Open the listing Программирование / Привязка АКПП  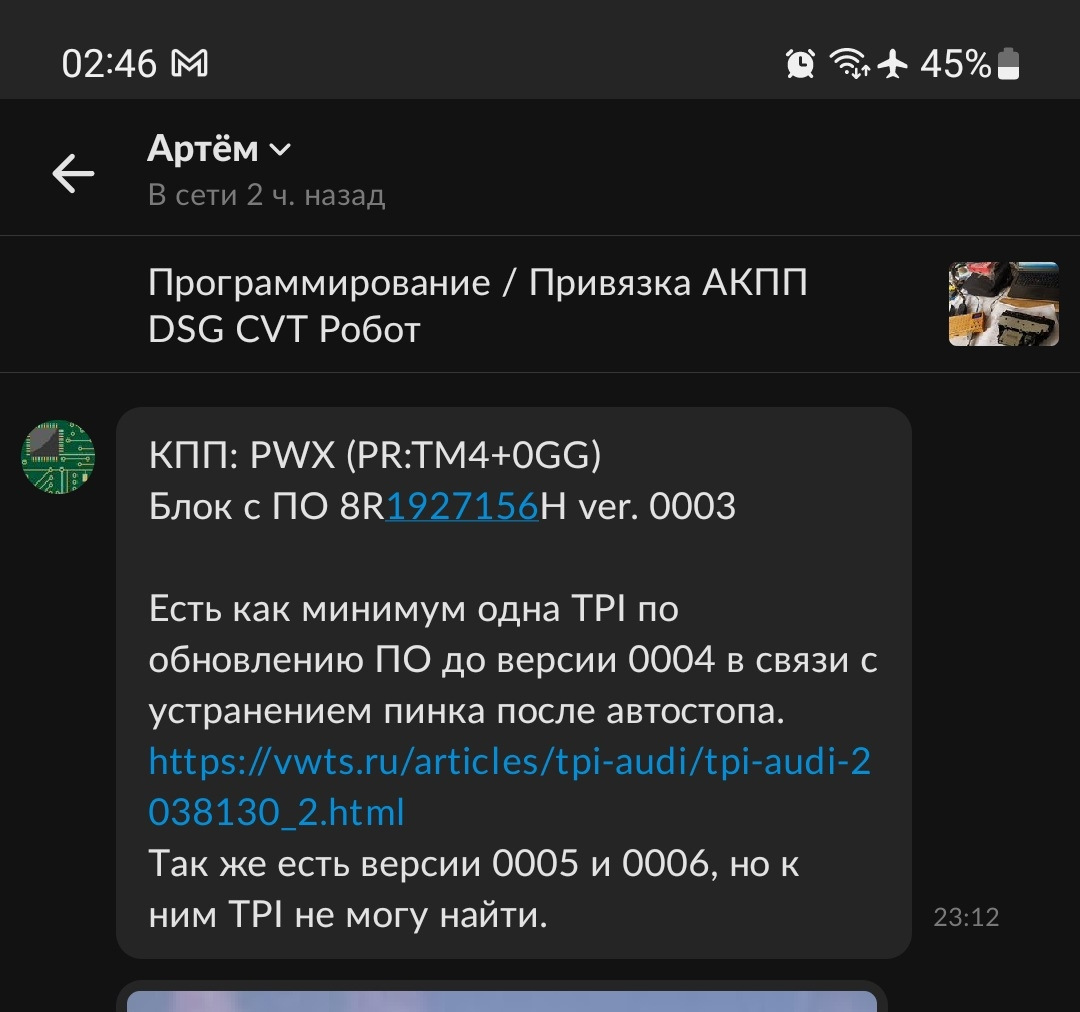[x=478, y=304]
